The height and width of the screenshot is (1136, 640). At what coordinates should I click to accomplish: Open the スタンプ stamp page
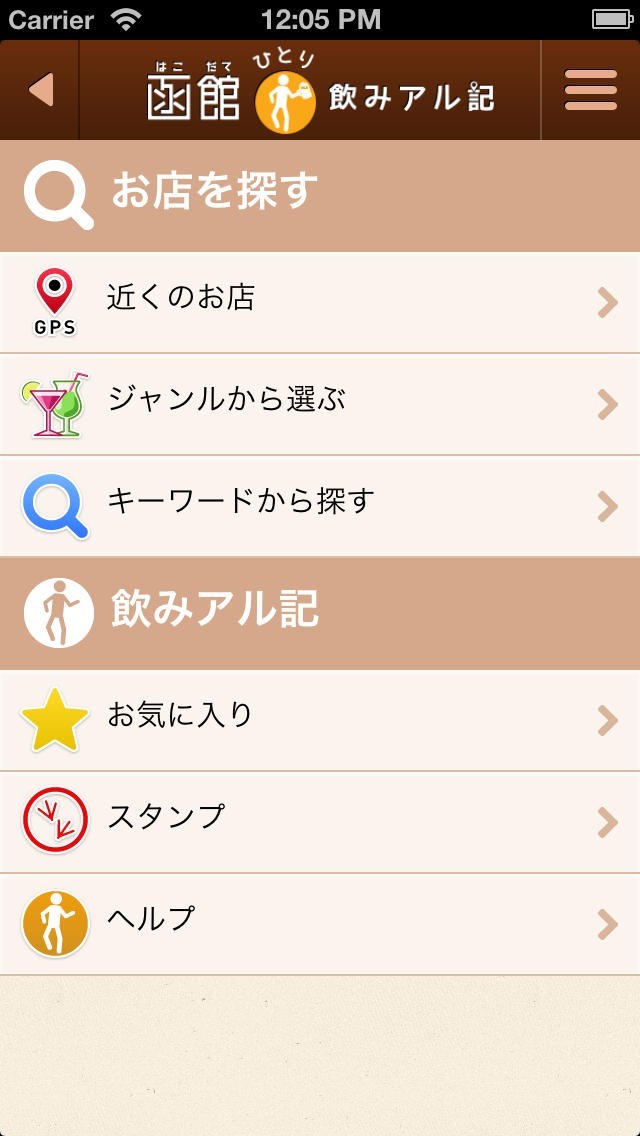click(x=320, y=822)
